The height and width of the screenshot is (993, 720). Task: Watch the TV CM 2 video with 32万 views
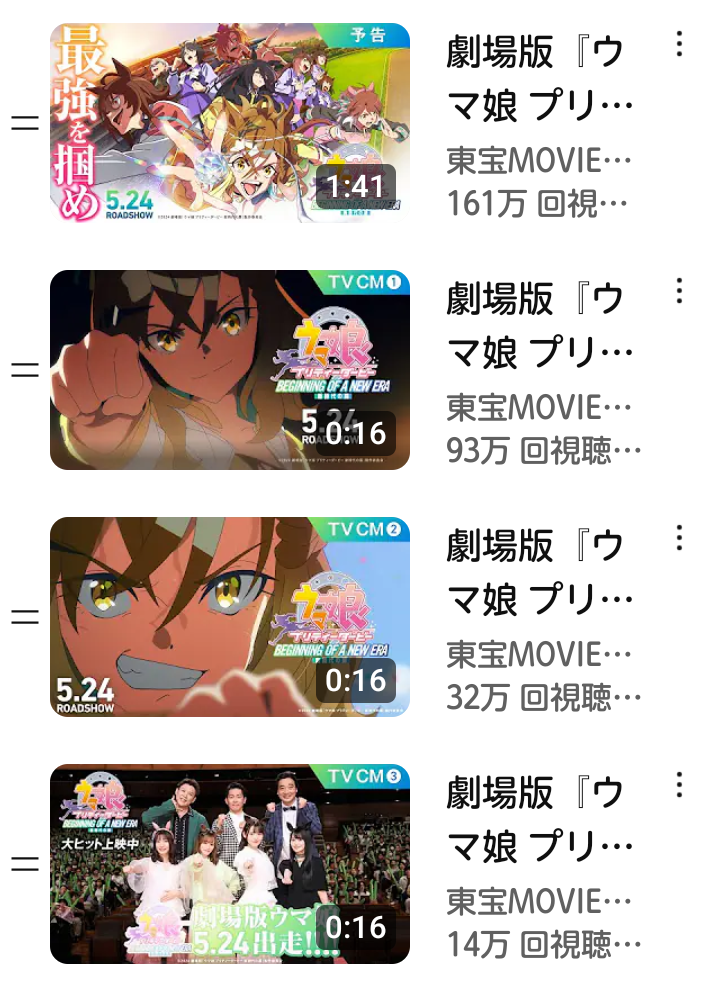click(229, 617)
